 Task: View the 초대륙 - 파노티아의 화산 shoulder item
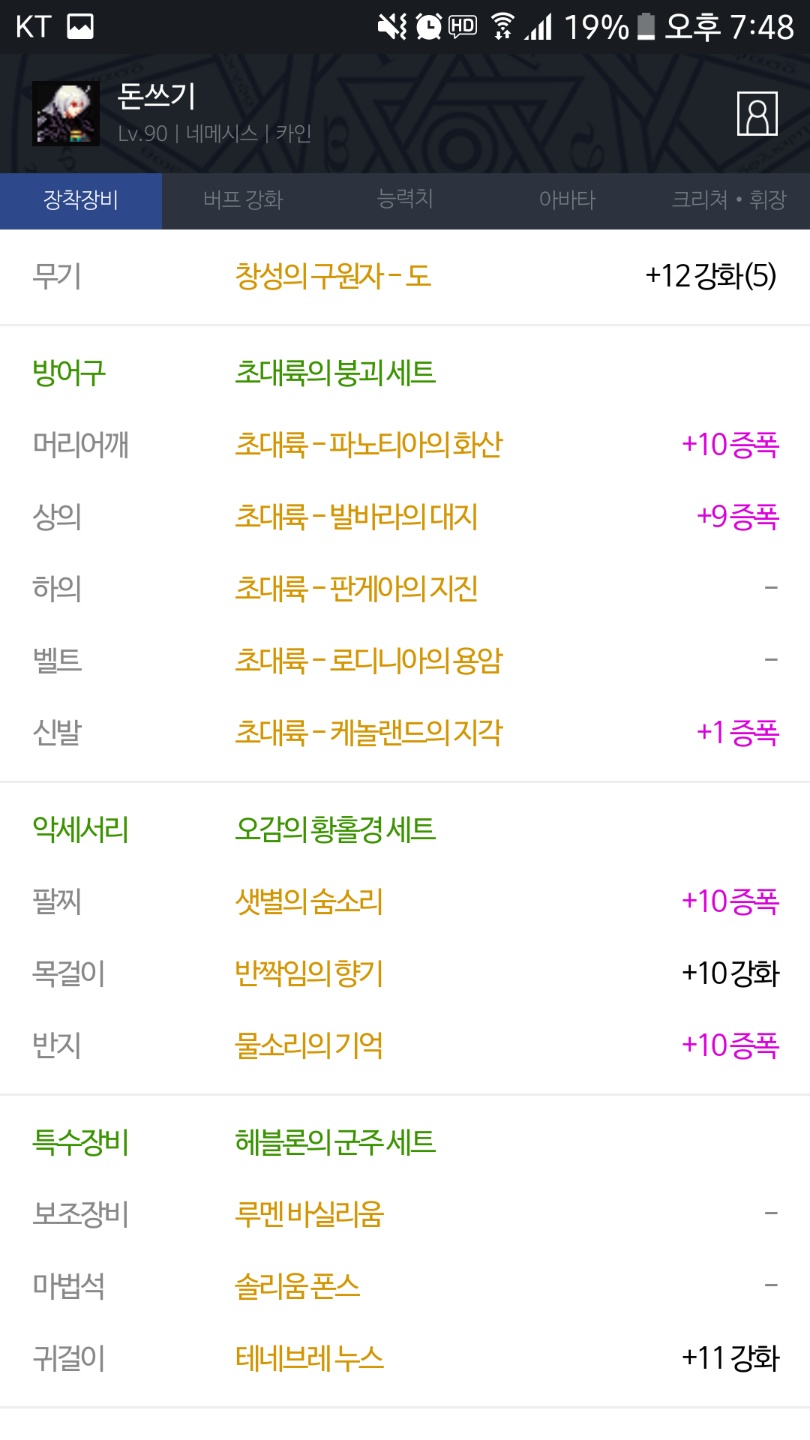[x=368, y=445]
